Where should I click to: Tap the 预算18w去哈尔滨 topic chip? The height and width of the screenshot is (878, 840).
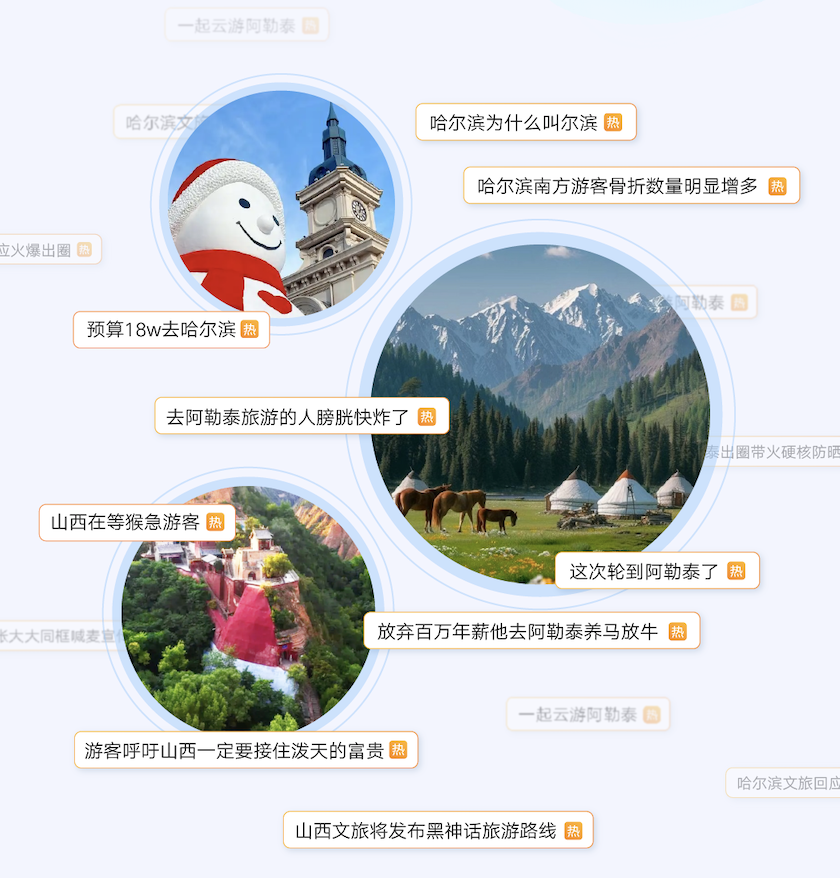pos(171,329)
